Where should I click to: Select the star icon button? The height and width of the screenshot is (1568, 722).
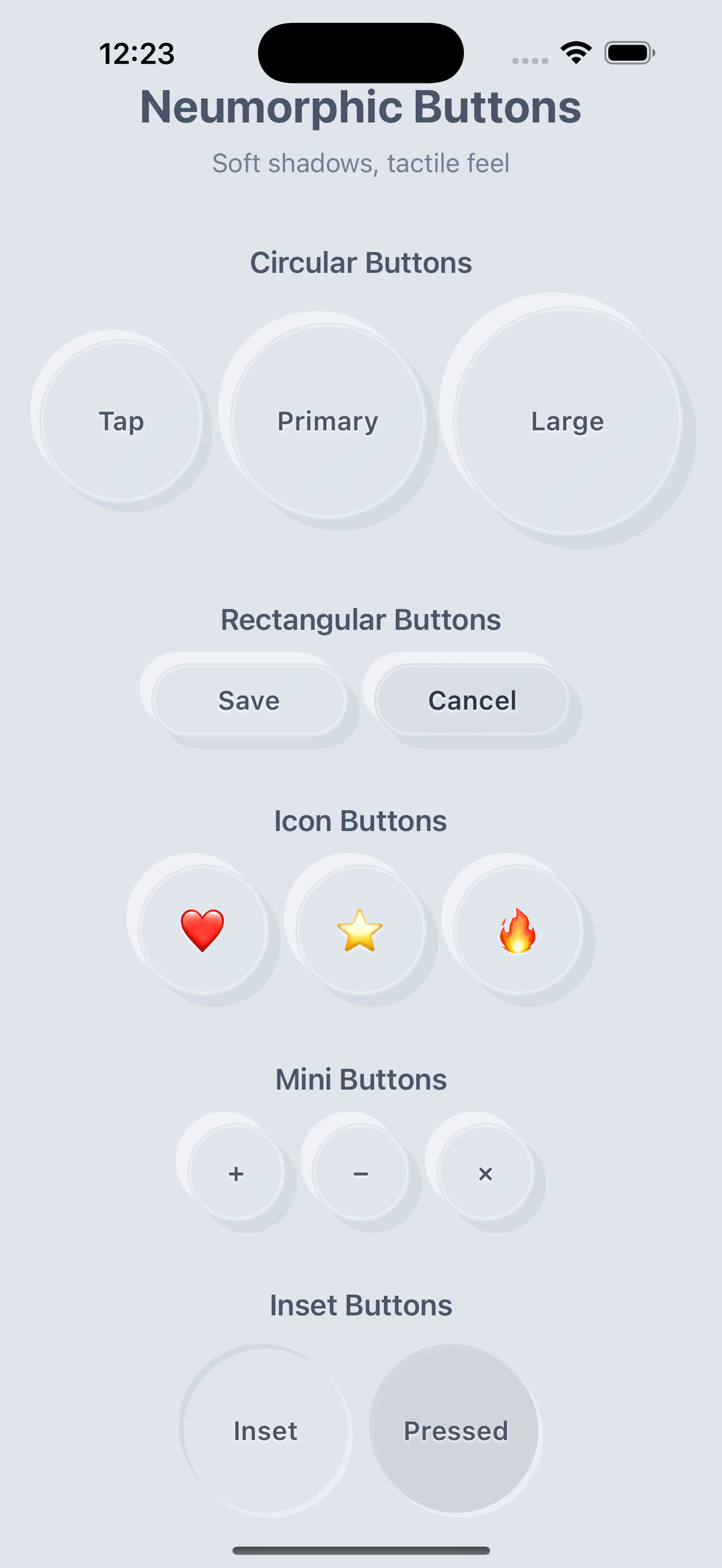coord(360,931)
